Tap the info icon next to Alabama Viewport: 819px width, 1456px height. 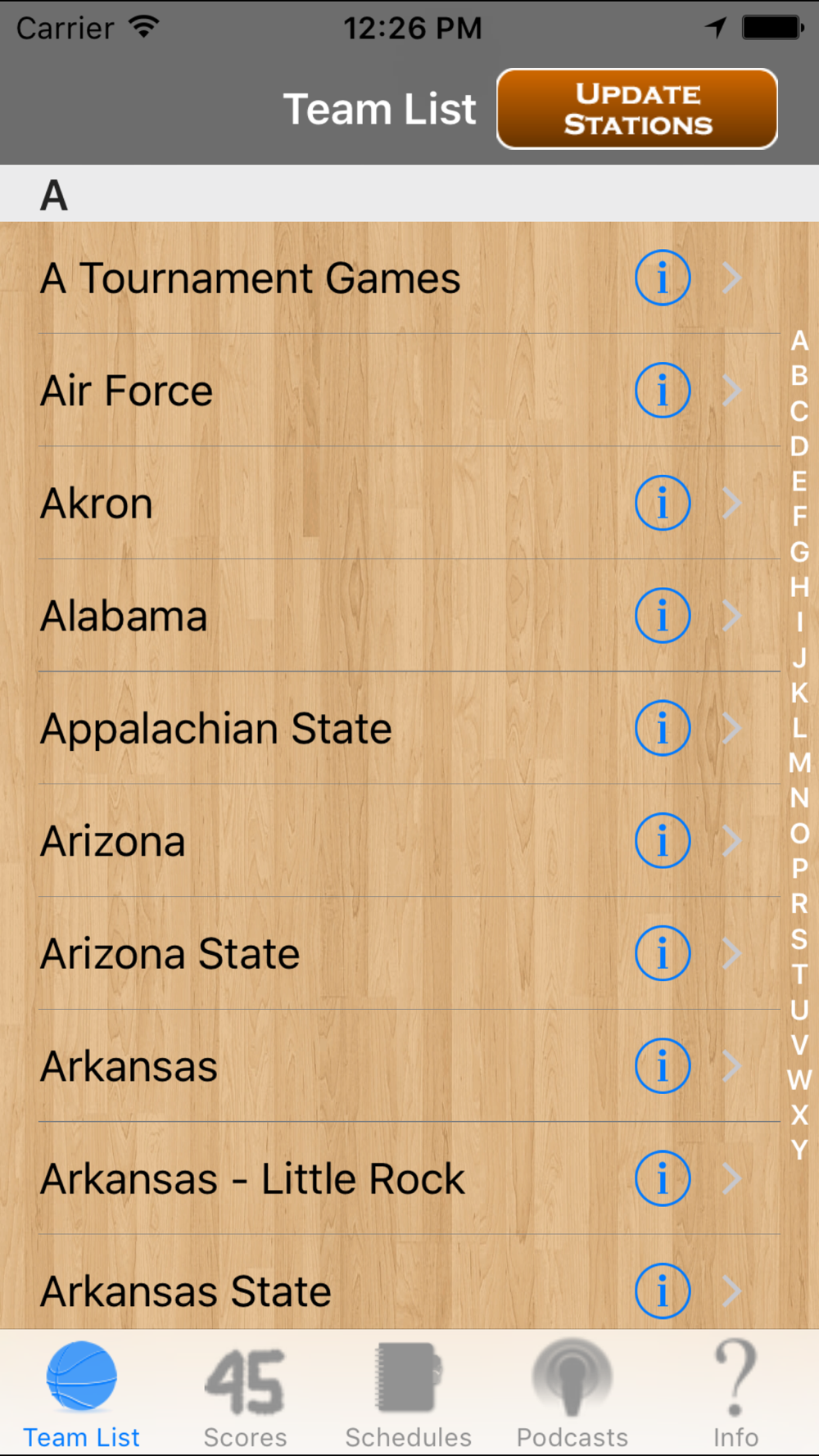663,615
